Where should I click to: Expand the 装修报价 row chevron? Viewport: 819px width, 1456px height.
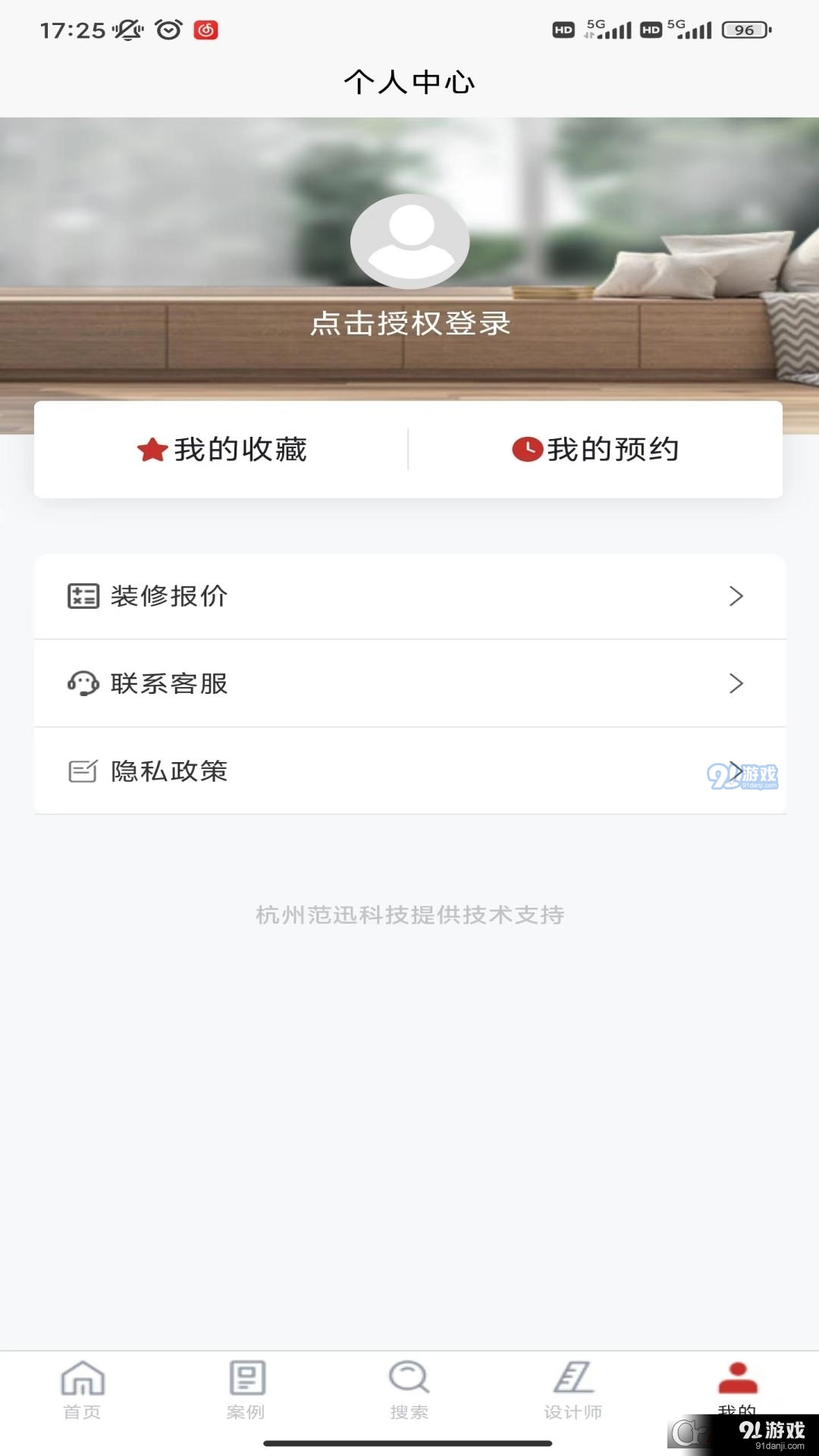pos(736,596)
